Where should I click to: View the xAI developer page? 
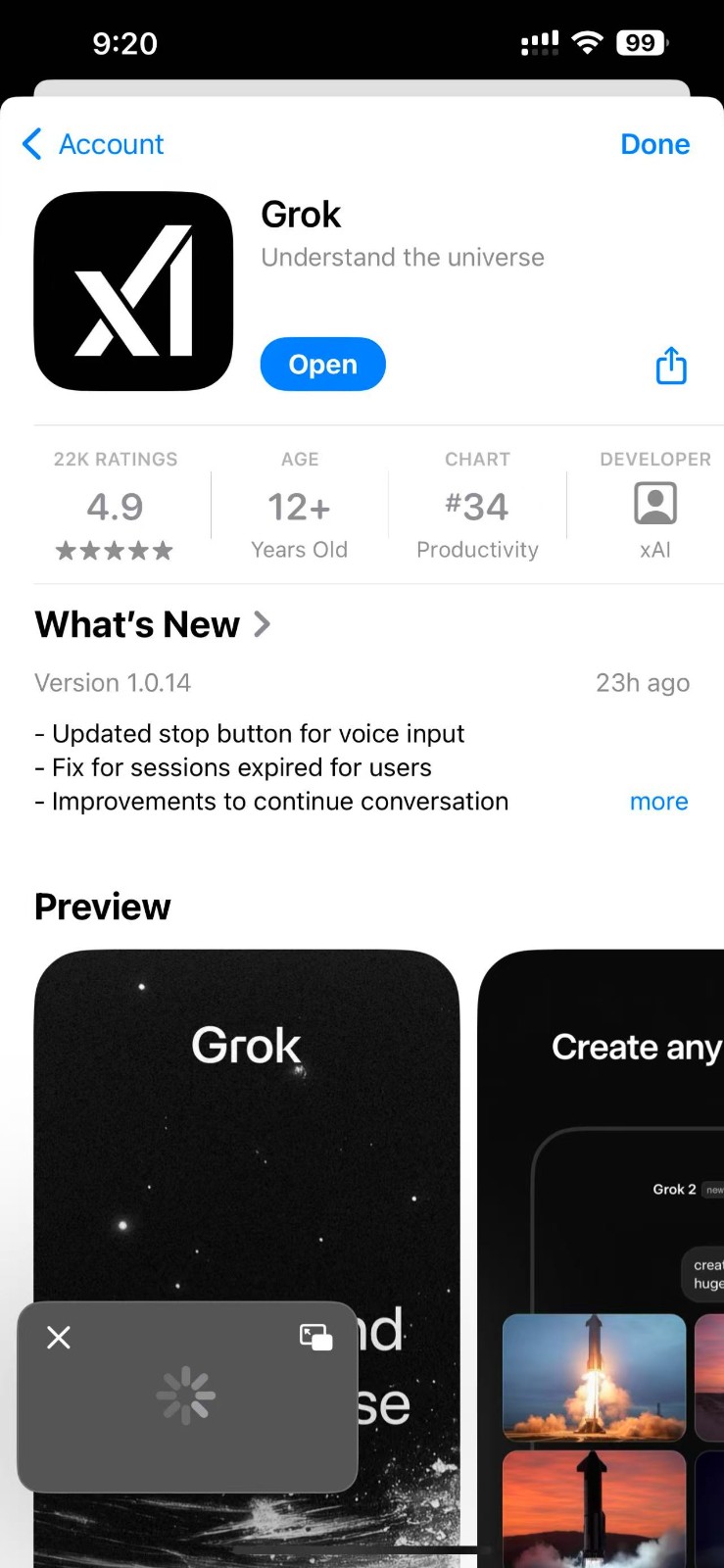(x=654, y=507)
